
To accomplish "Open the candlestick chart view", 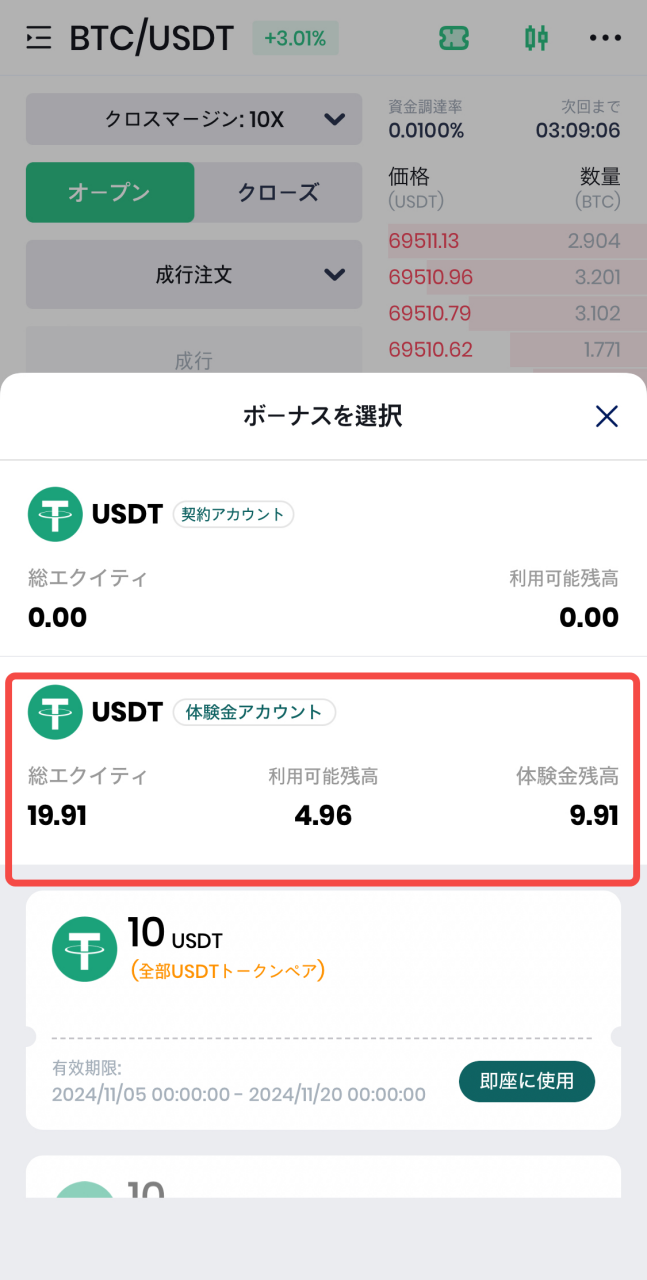I will [536, 39].
